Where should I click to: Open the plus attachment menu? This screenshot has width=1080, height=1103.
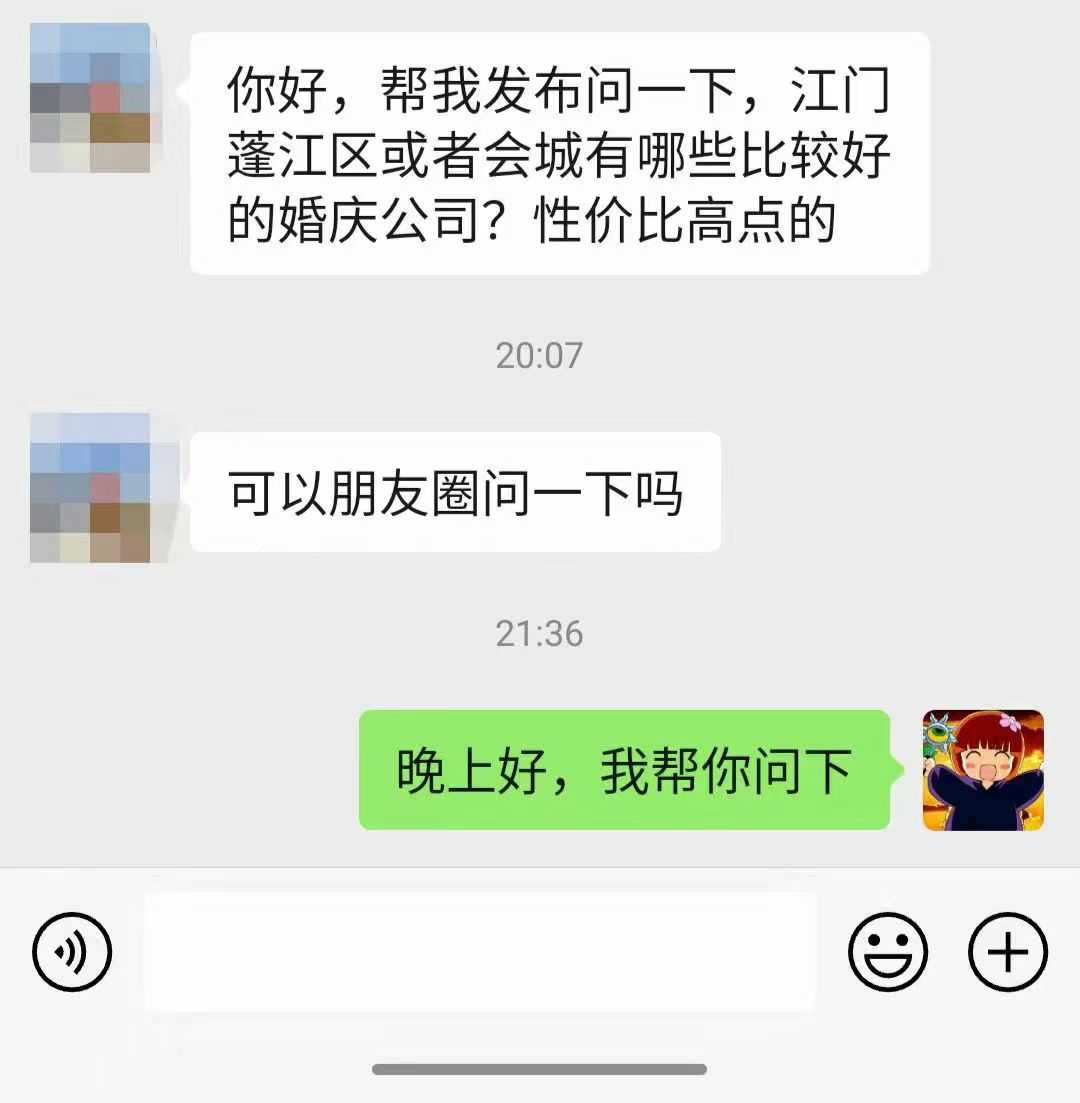pos(1007,951)
